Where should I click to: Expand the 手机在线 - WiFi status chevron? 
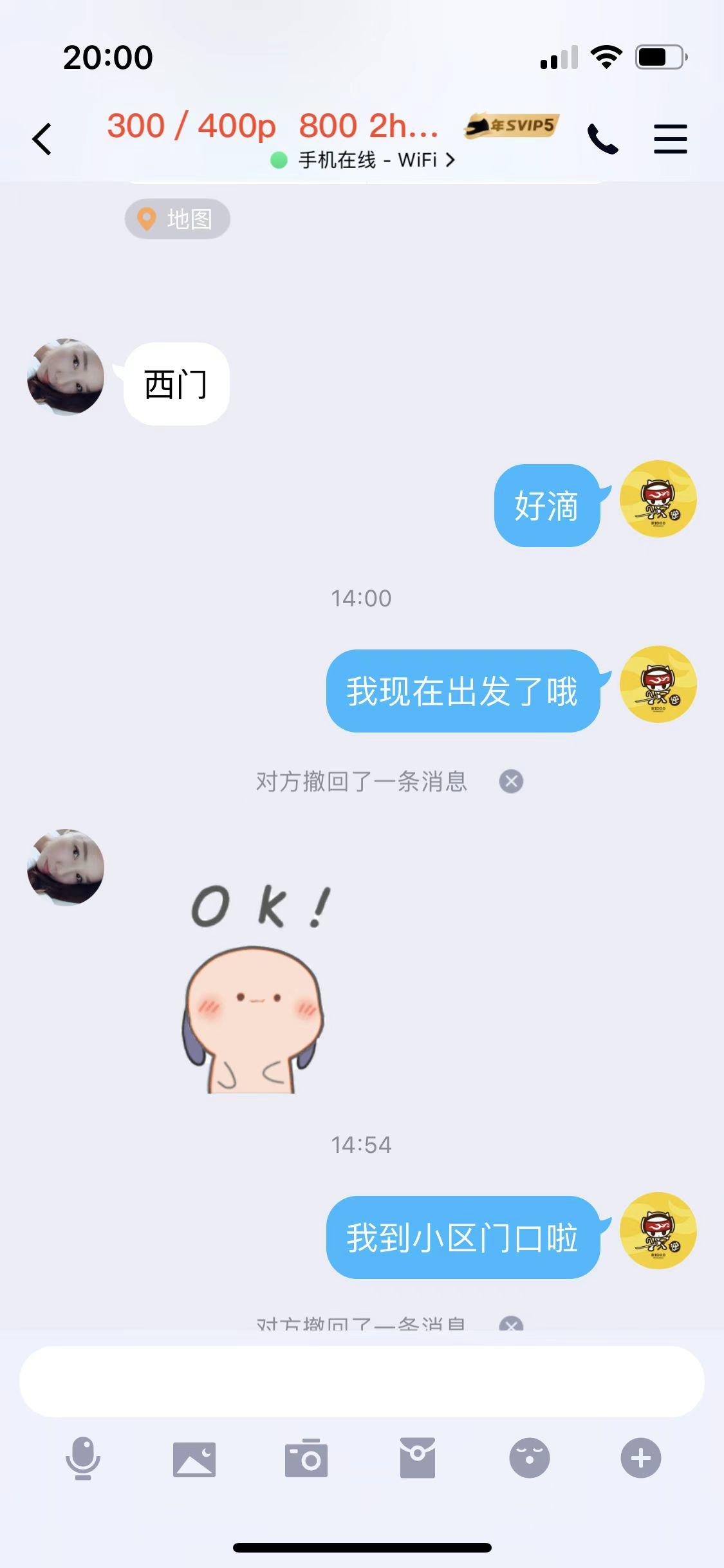coord(450,160)
